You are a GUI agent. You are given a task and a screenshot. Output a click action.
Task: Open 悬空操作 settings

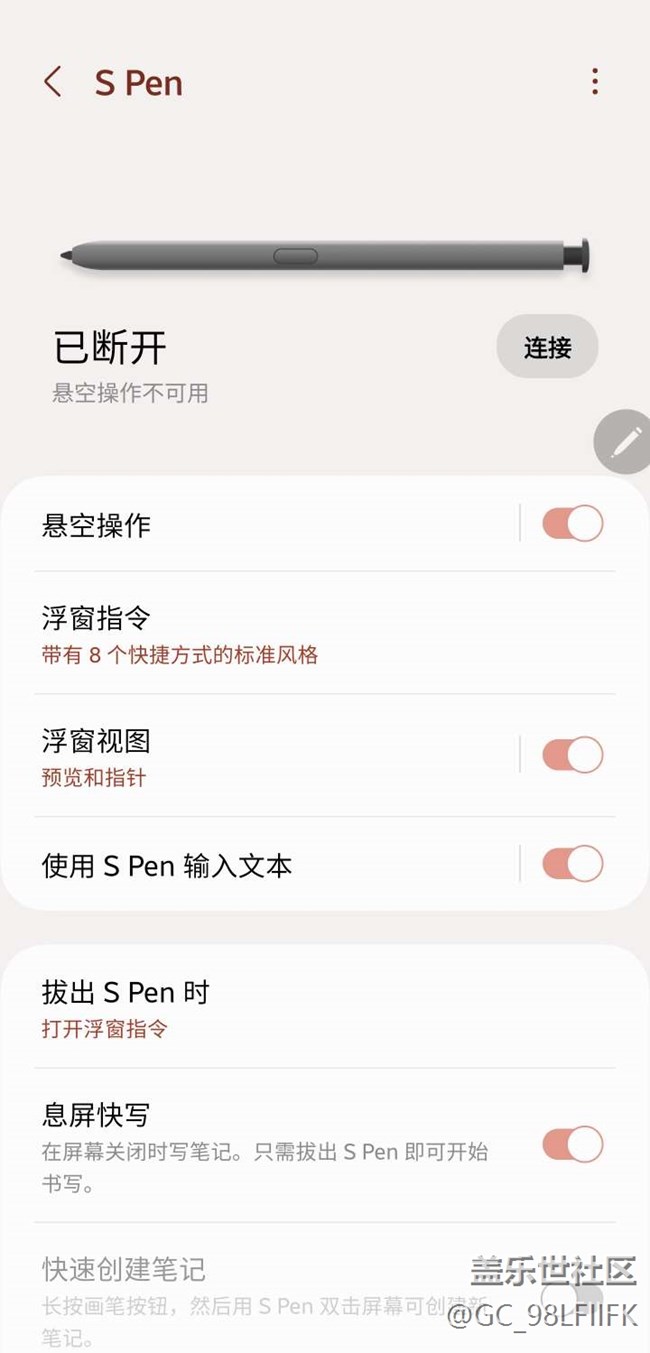(x=270, y=525)
